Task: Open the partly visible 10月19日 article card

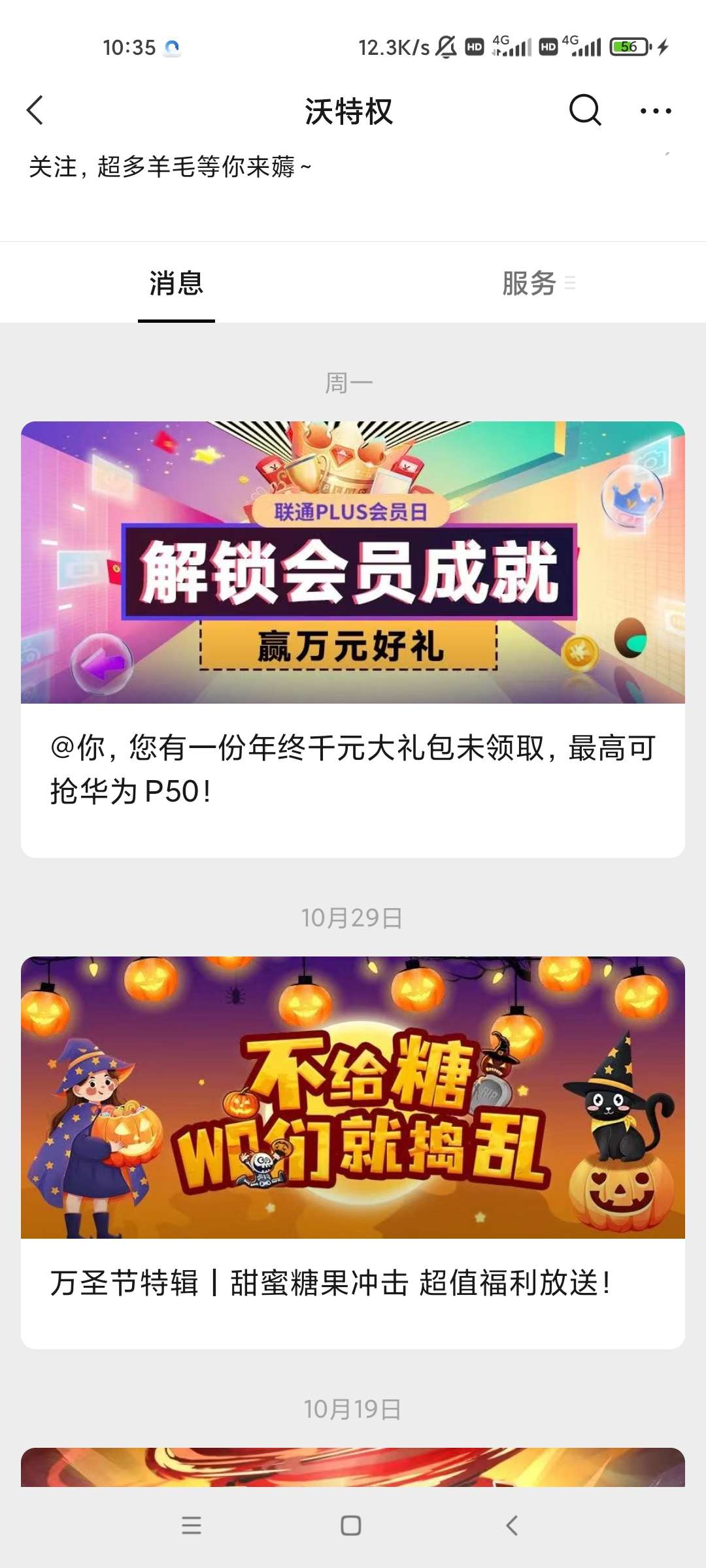Action: point(353,1467)
